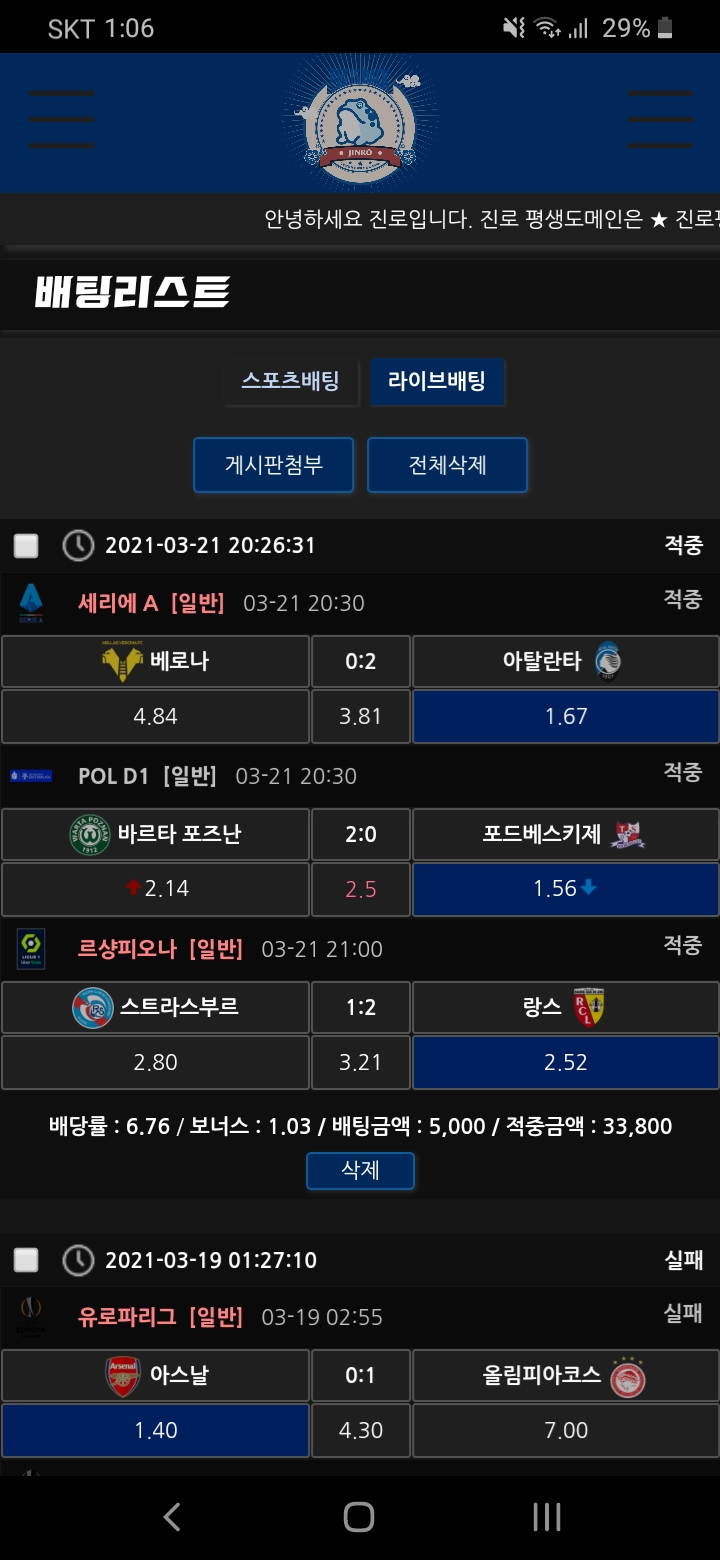The image size is (720, 1560).
Task: Open the left hamburger menu
Action: click(62, 120)
